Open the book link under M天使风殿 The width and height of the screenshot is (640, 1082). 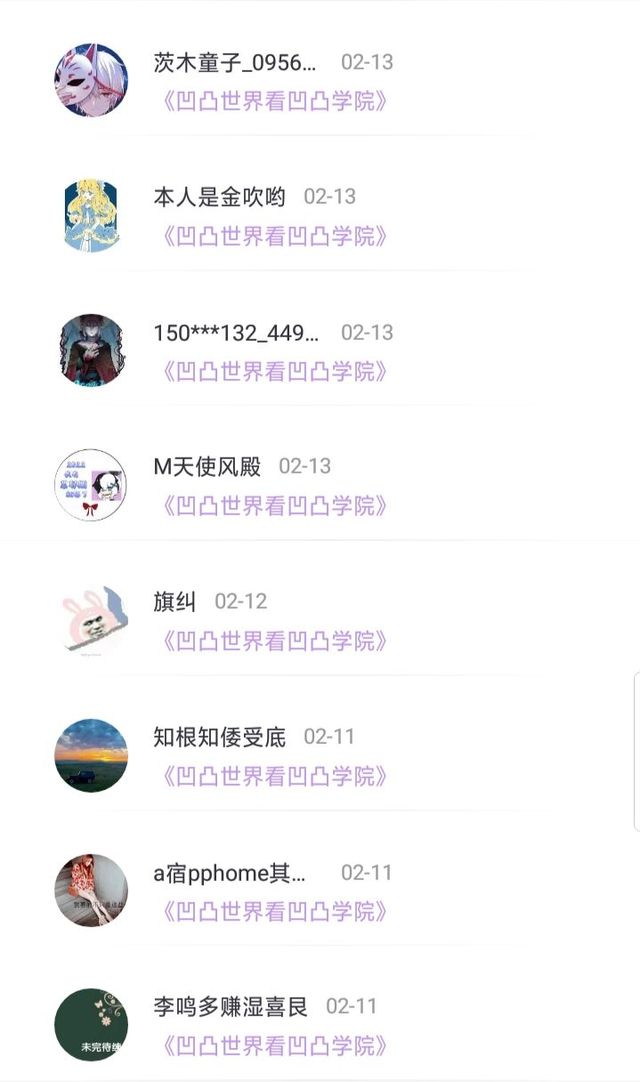pyautogui.click(x=273, y=506)
